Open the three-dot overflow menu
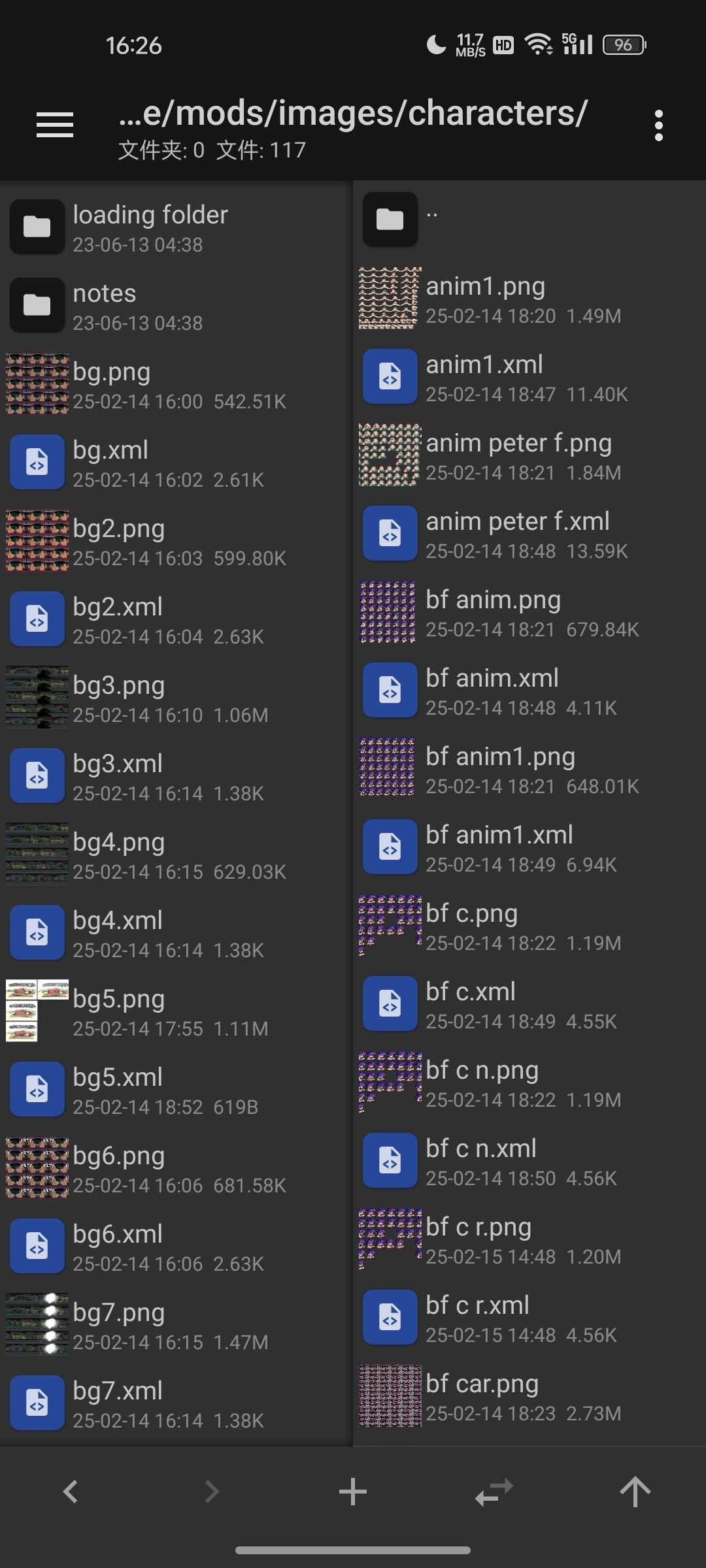The width and height of the screenshot is (706, 1568). (658, 125)
